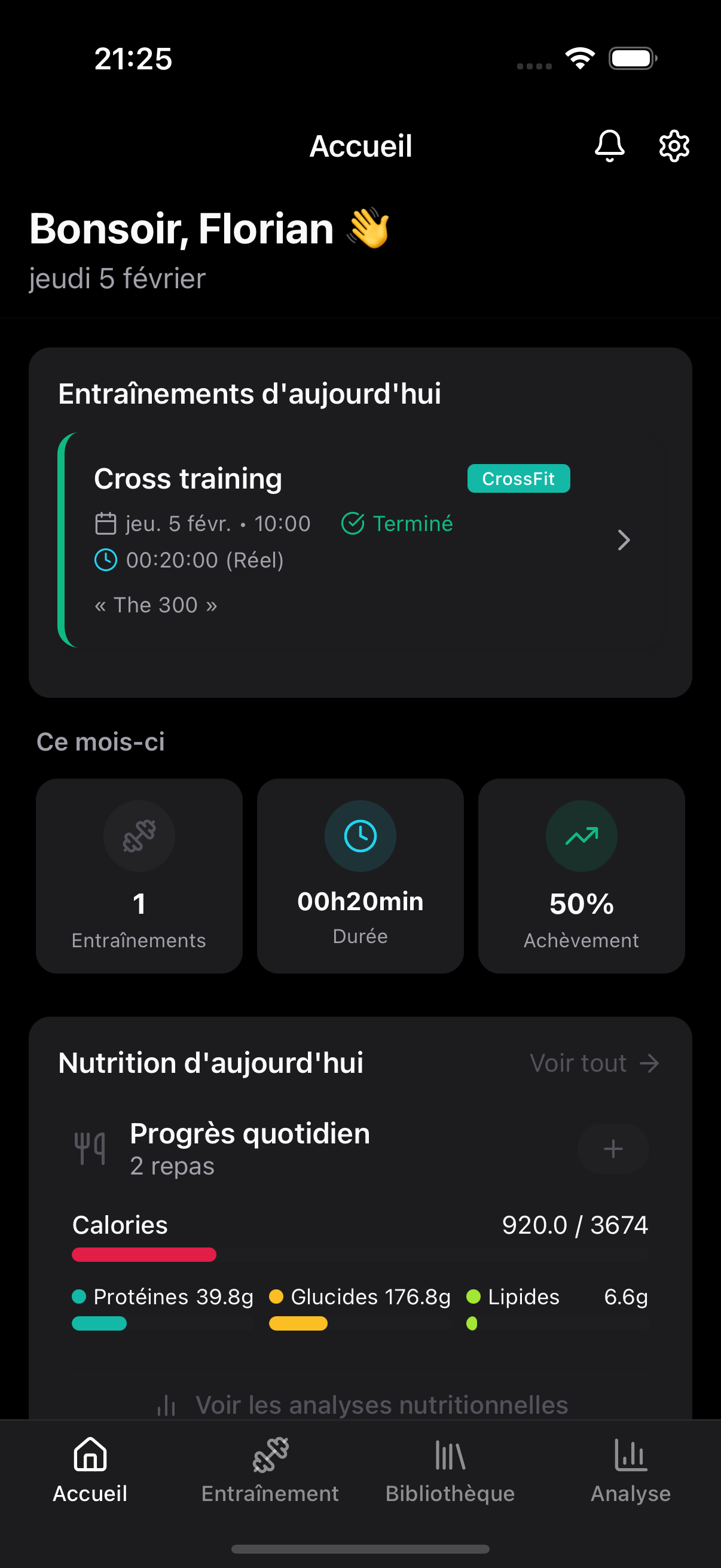721x1568 pixels.
Task: Click the trending arrow icon above 50%
Action: click(581, 836)
